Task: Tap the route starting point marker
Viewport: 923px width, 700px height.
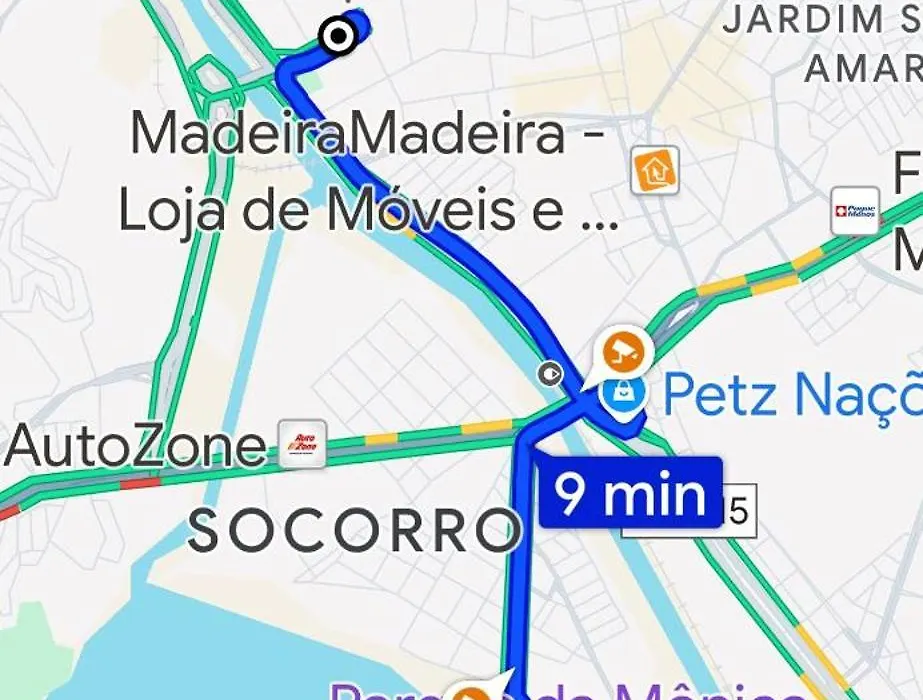Action: coord(339,37)
